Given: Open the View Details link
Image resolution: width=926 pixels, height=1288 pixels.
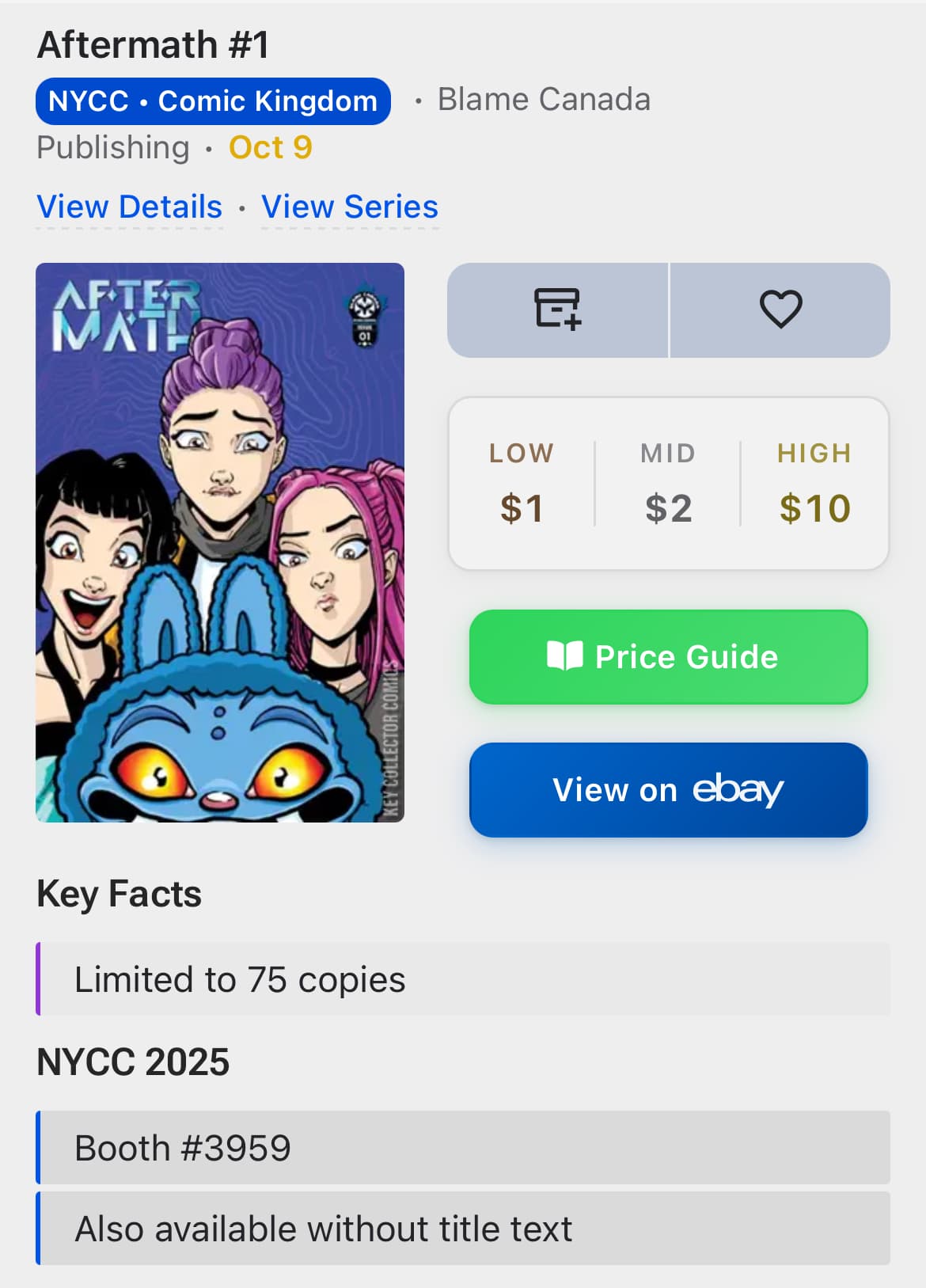Looking at the screenshot, I should (130, 207).
